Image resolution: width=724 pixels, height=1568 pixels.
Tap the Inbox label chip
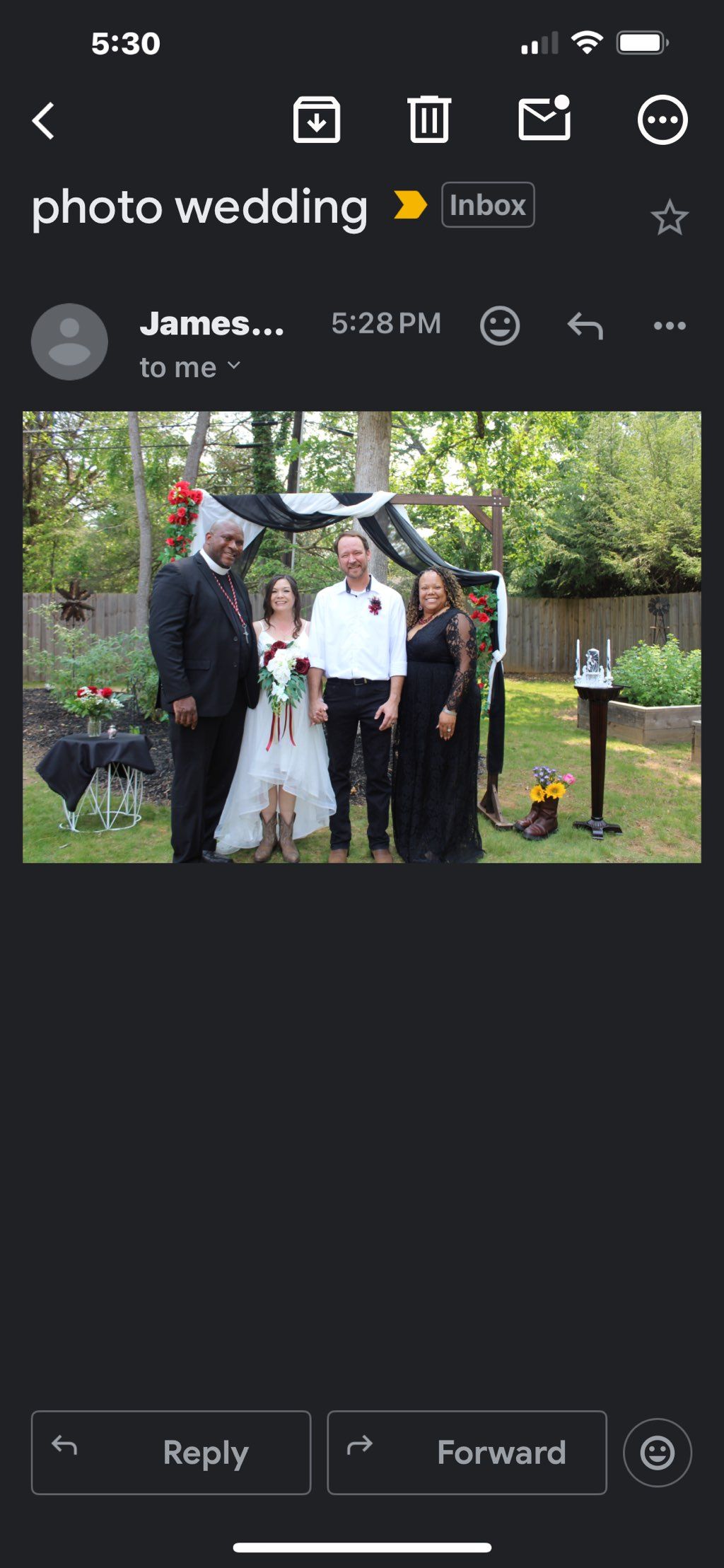coord(488,205)
